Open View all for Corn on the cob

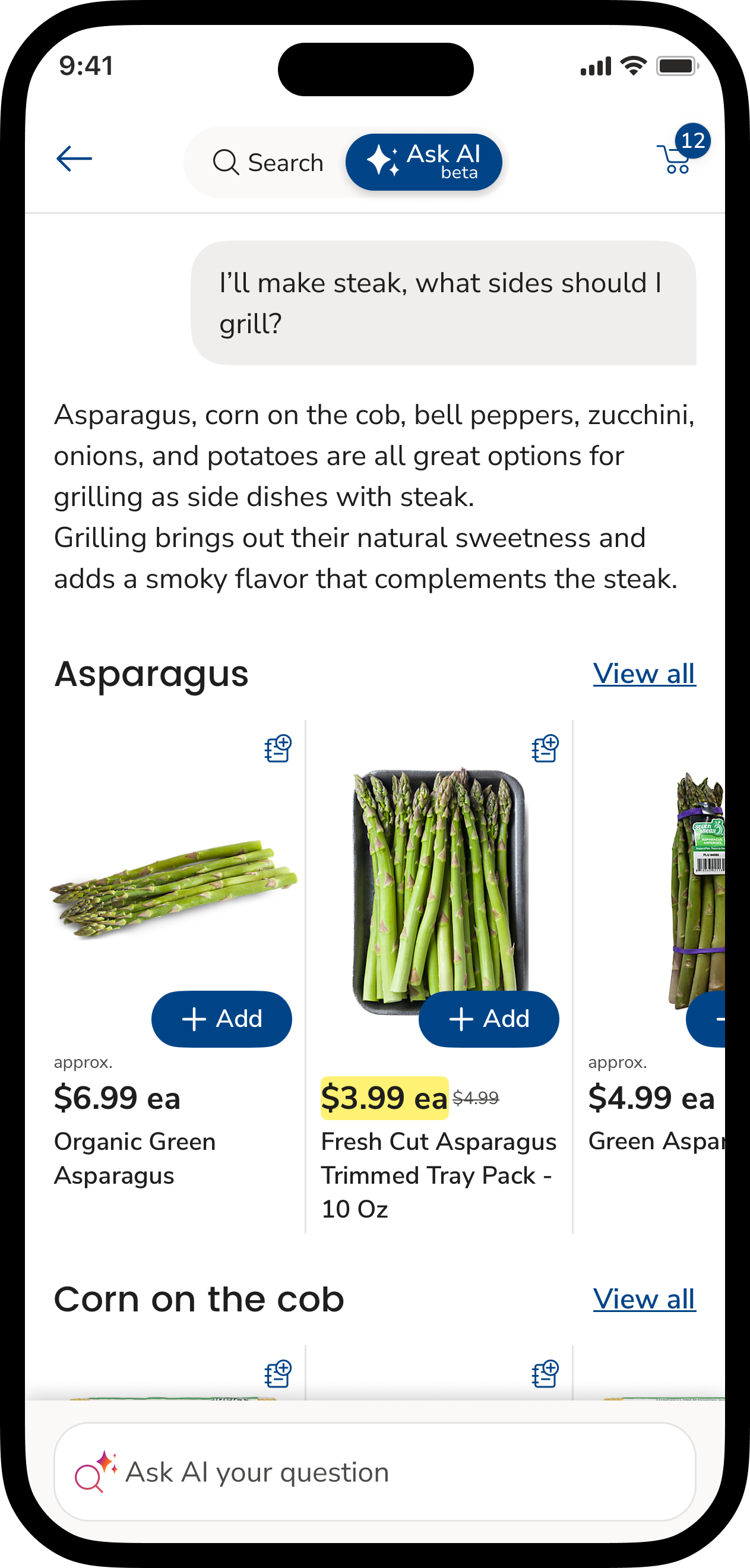(x=644, y=1299)
